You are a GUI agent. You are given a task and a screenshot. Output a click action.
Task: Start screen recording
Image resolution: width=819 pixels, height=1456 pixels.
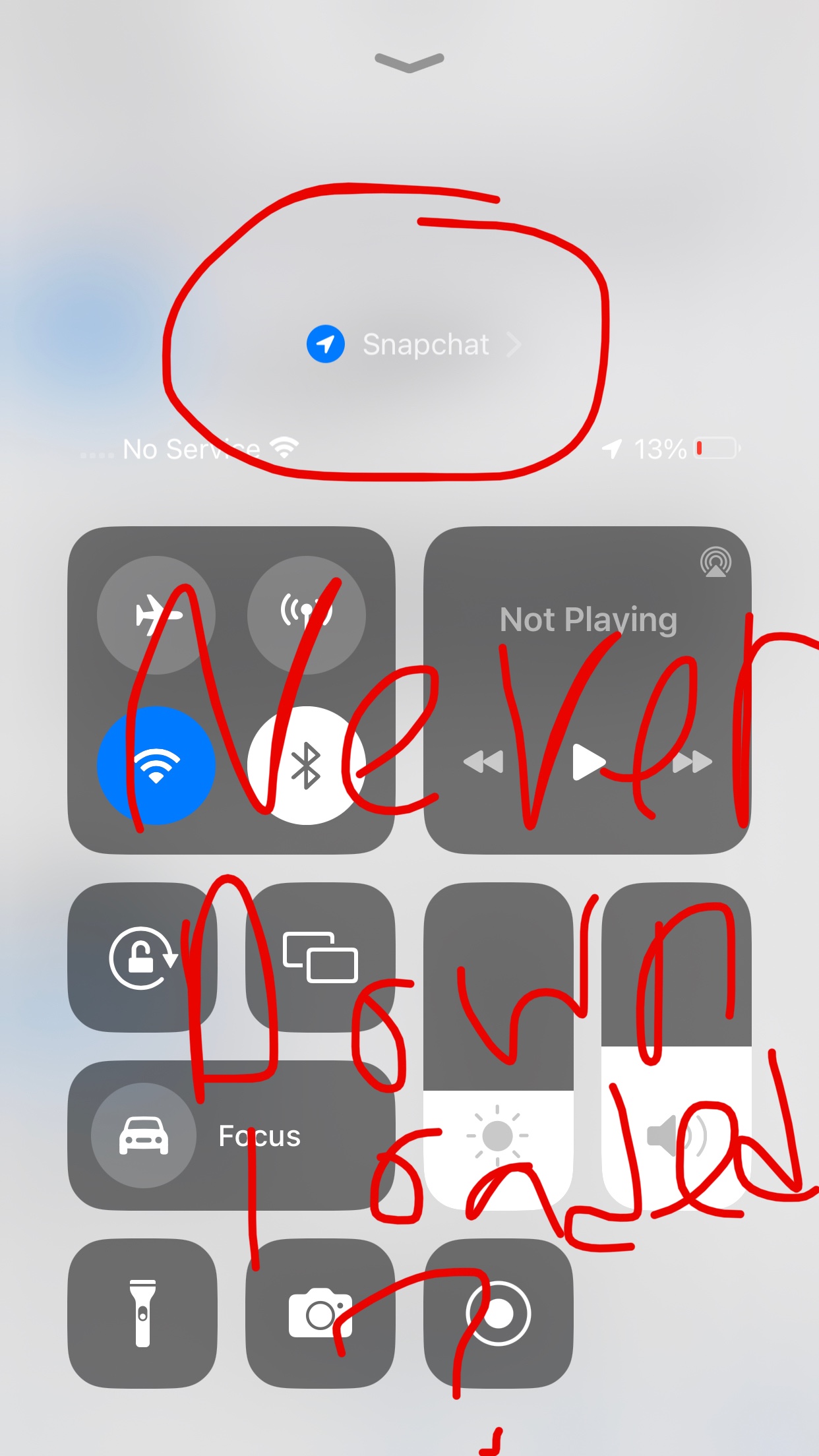(x=498, y=1314)
